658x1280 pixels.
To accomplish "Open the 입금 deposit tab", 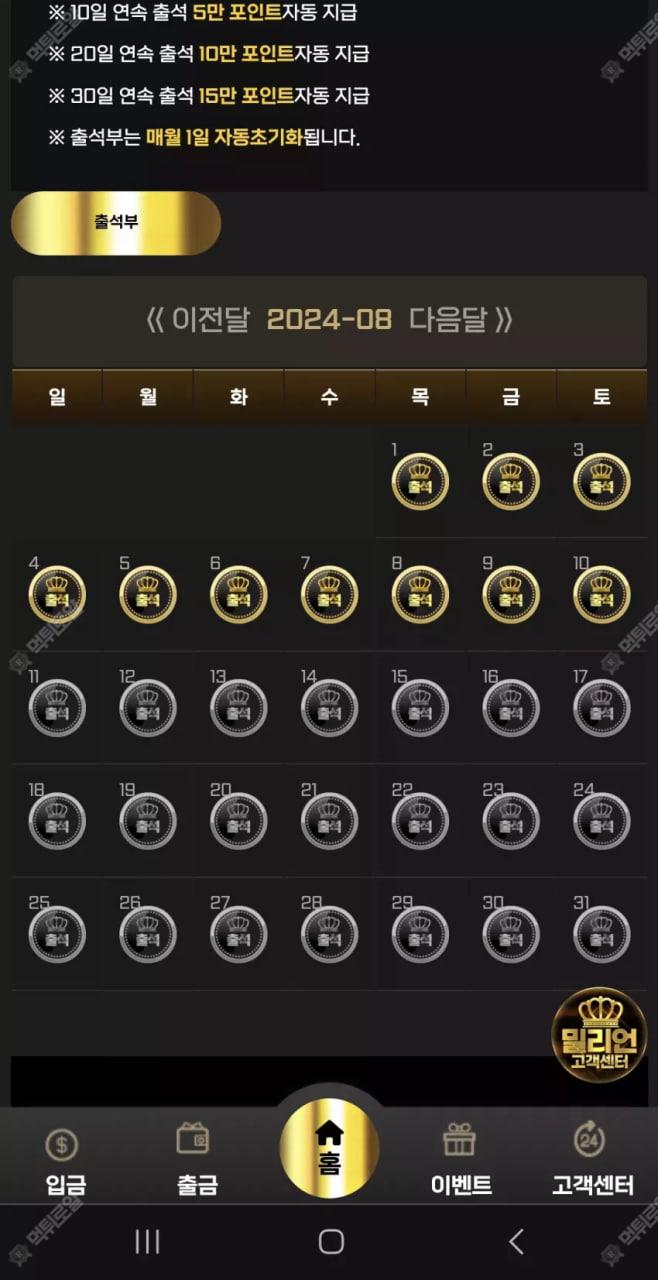I will [x=64, y=1160].
